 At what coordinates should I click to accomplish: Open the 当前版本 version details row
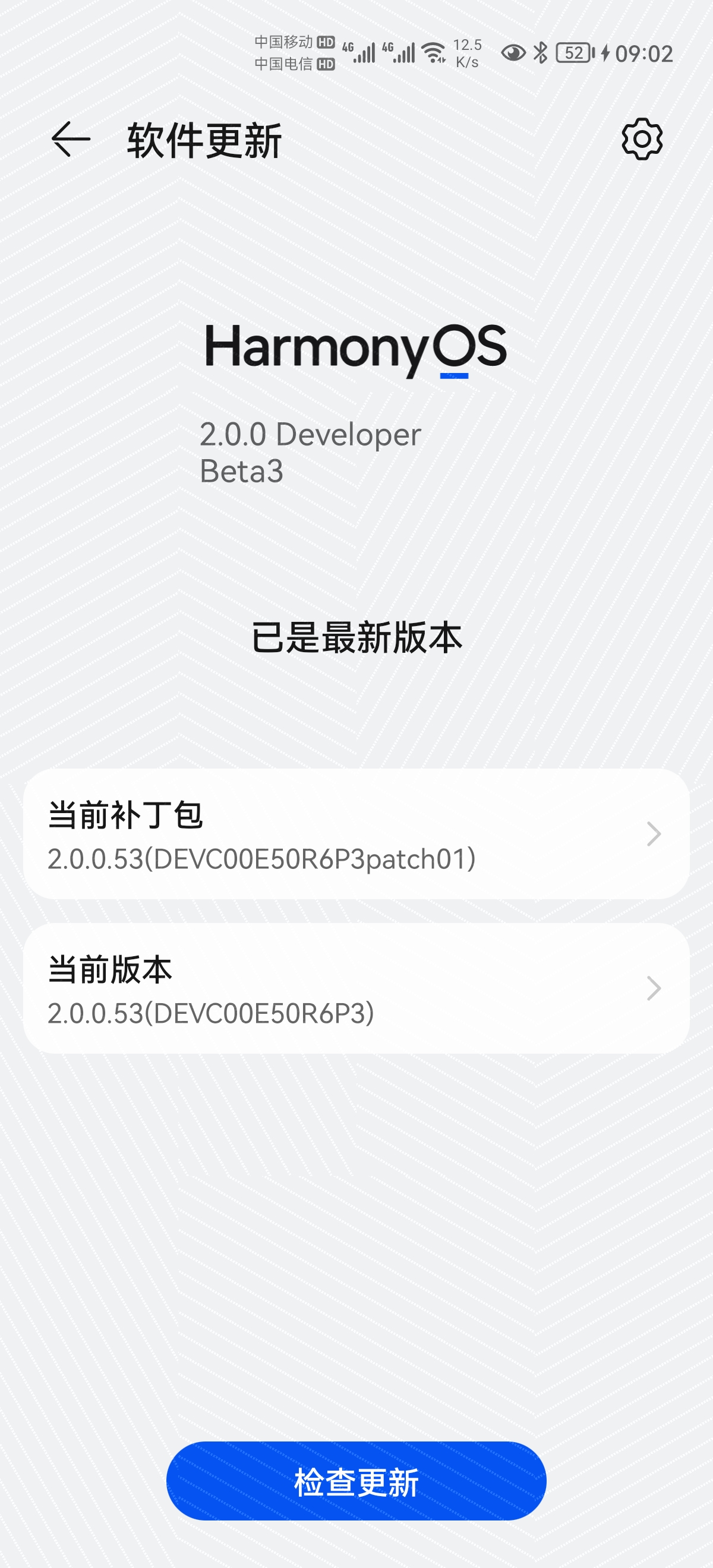[x=356, y=988]
